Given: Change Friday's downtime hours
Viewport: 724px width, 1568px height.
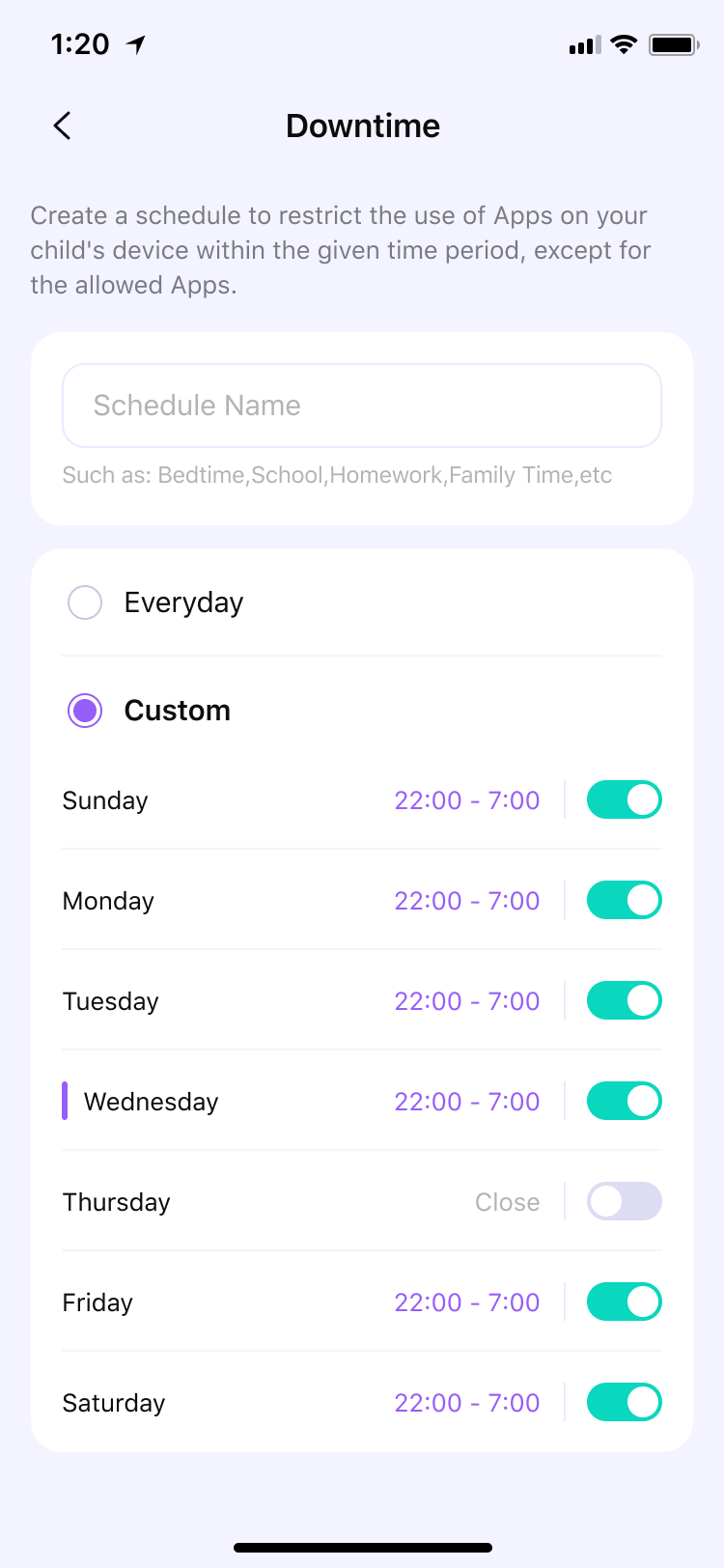Looking at the screenshot, I should pos(467,1302).
